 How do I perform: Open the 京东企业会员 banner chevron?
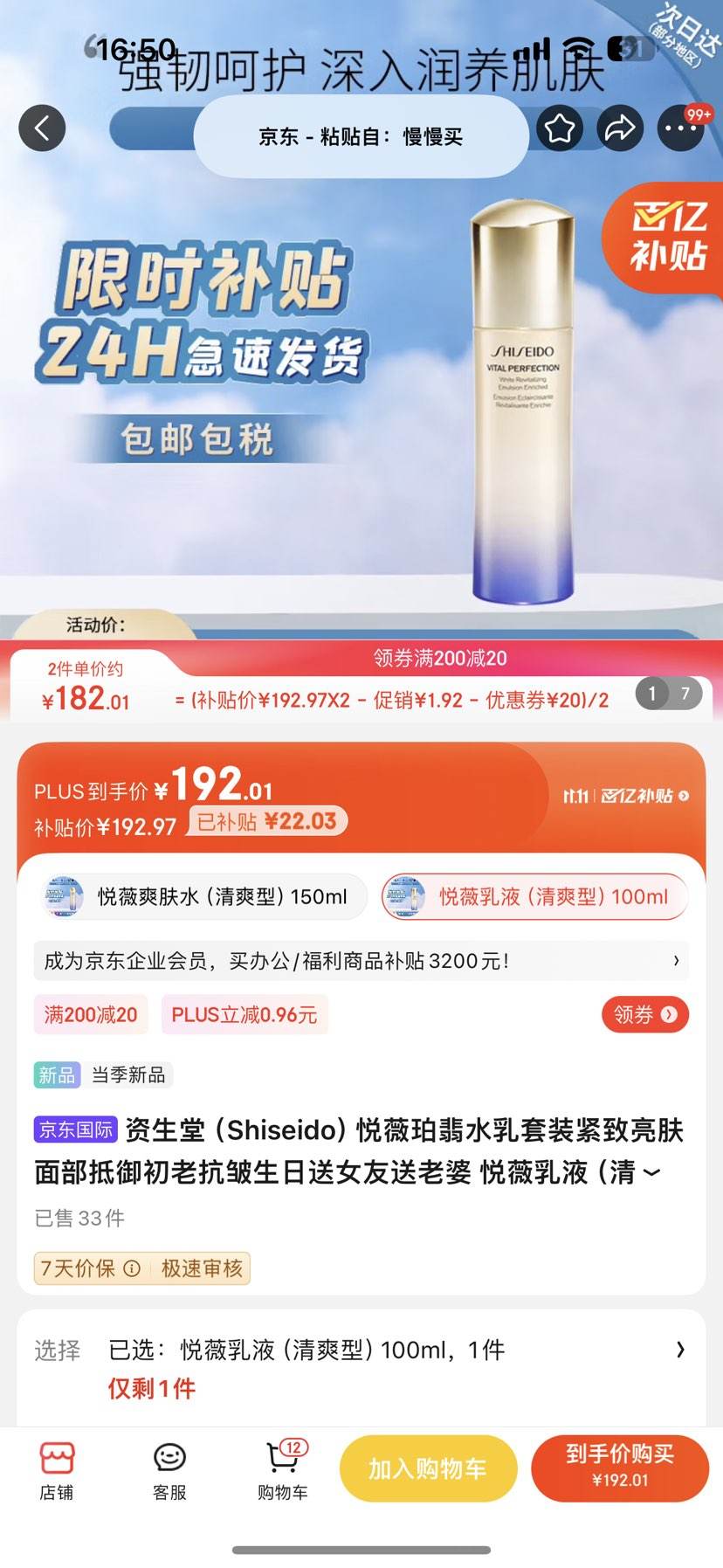(675, 960)
